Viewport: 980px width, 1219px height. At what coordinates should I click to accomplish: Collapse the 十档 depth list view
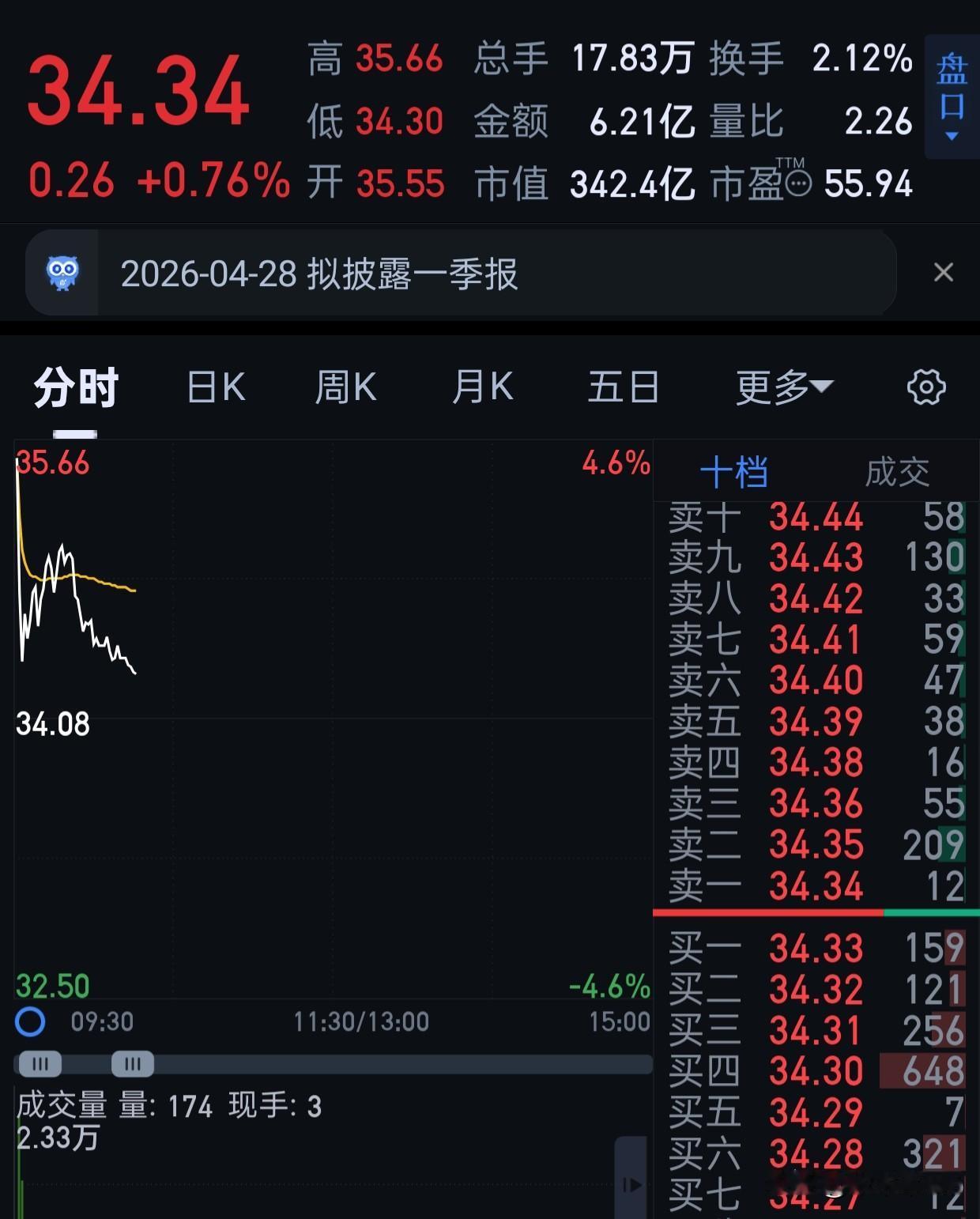[735, 471]
